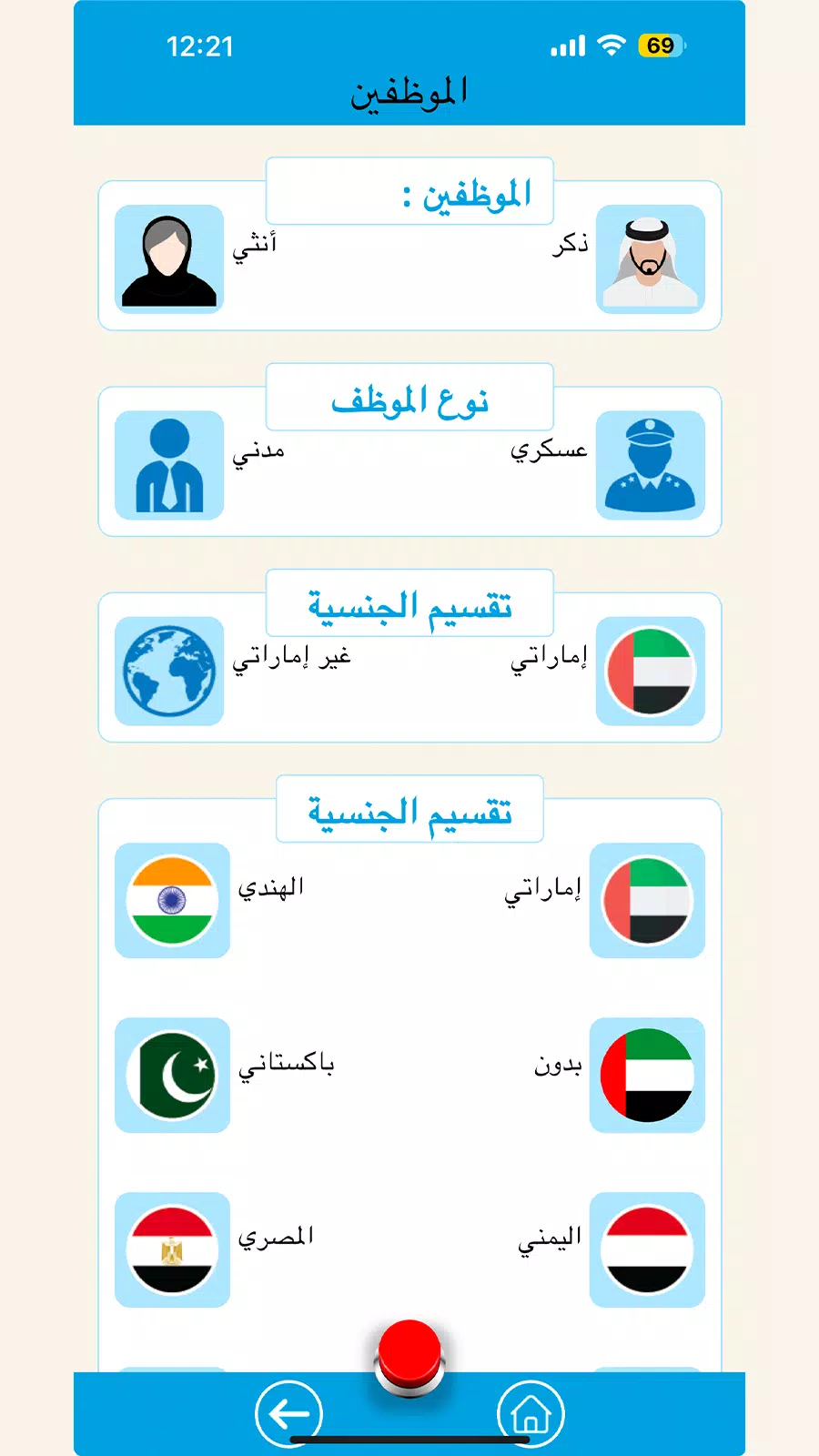Select the male (ذكر) employee option
The width and height of the screenshot is (819, 1456).
650,259
